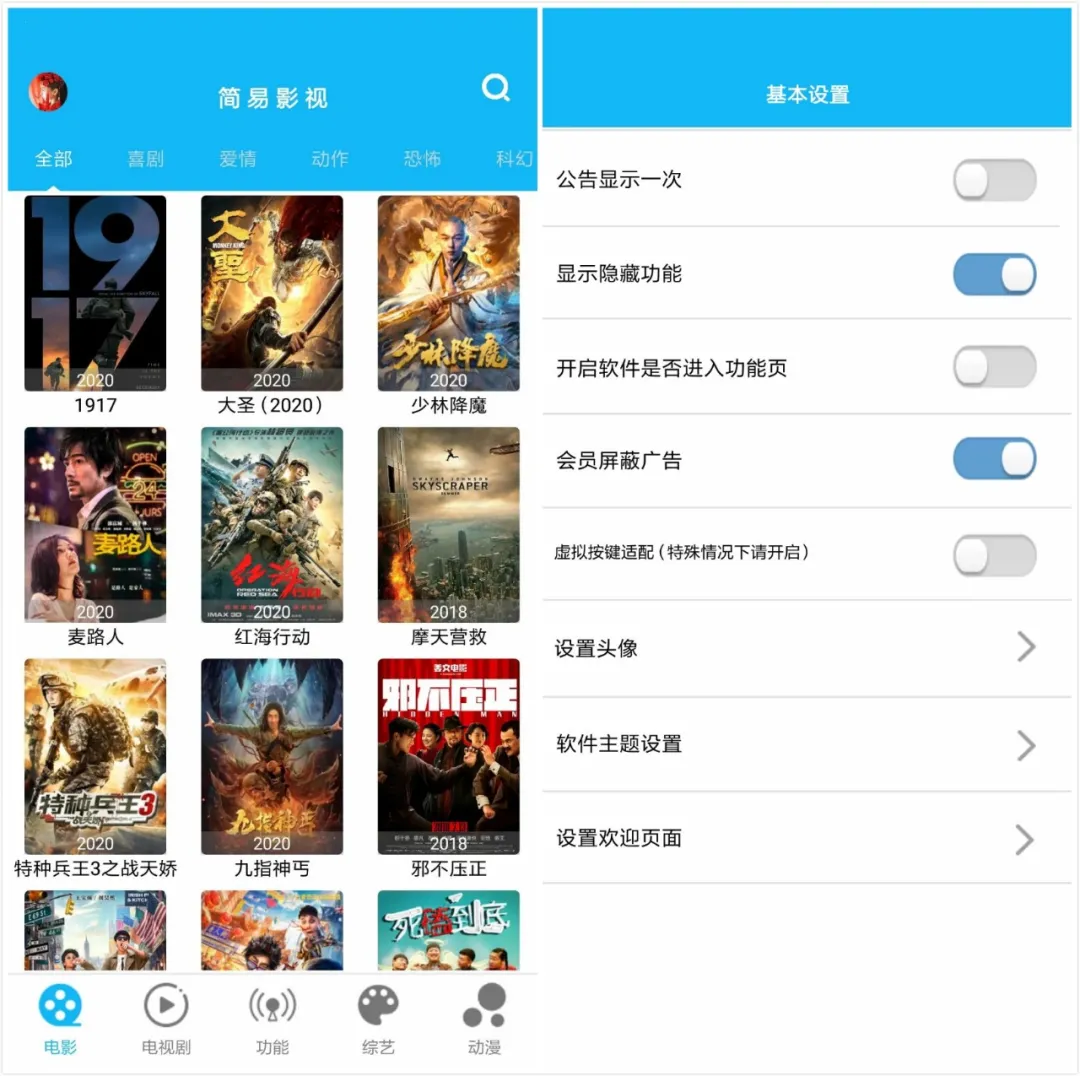Open the movie 少林降魔
Image resolution: width=1080 pixels, height=1076 pixels.
coord(448,293)
